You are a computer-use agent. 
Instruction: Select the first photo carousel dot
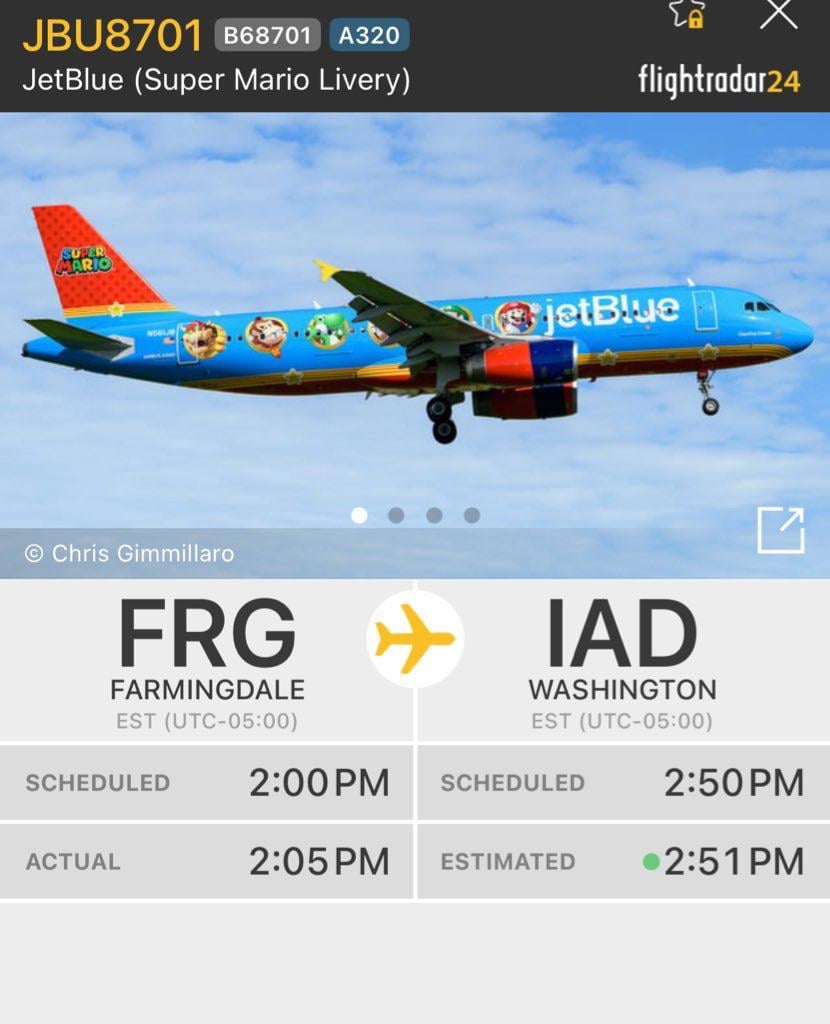click(x=361, y=516)
